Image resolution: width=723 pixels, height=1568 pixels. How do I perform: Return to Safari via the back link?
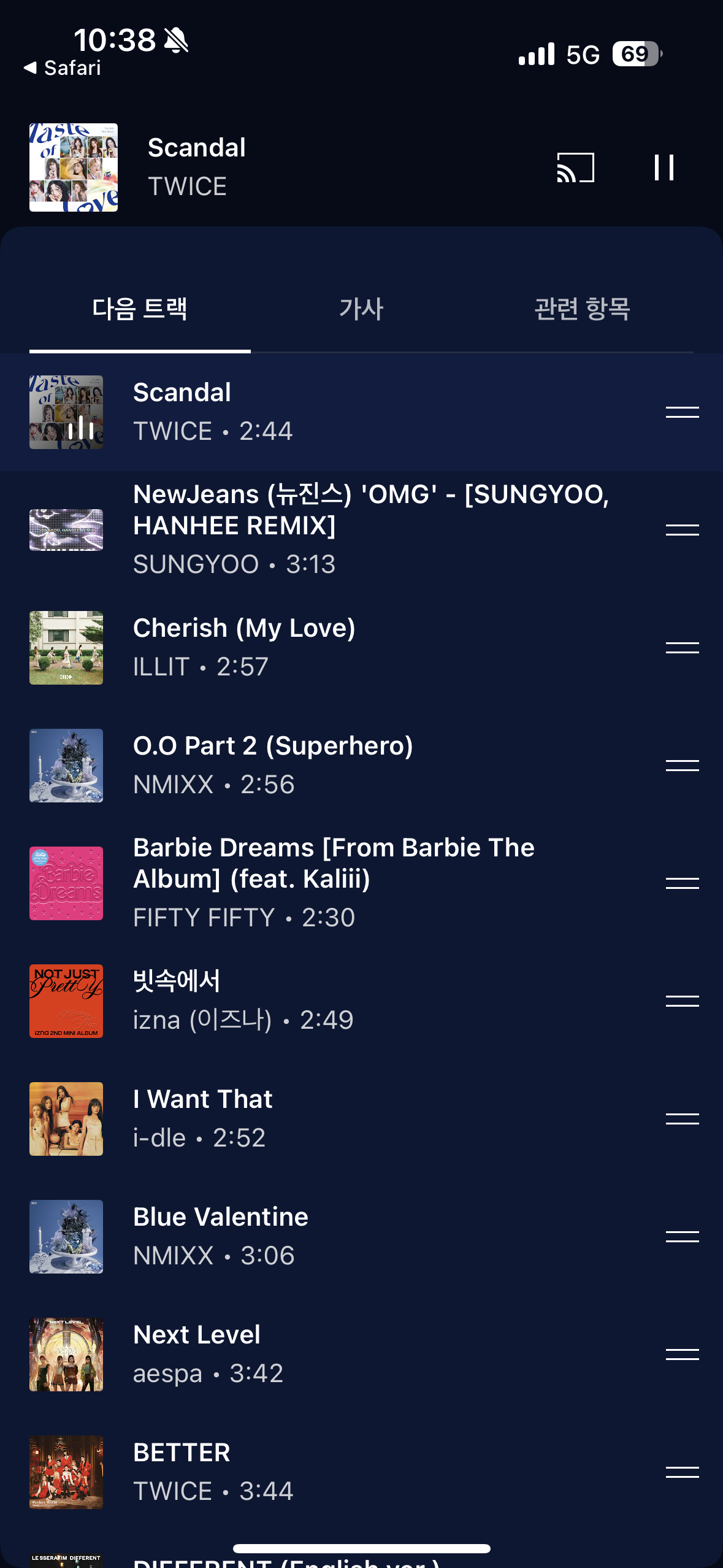point(63,67)
